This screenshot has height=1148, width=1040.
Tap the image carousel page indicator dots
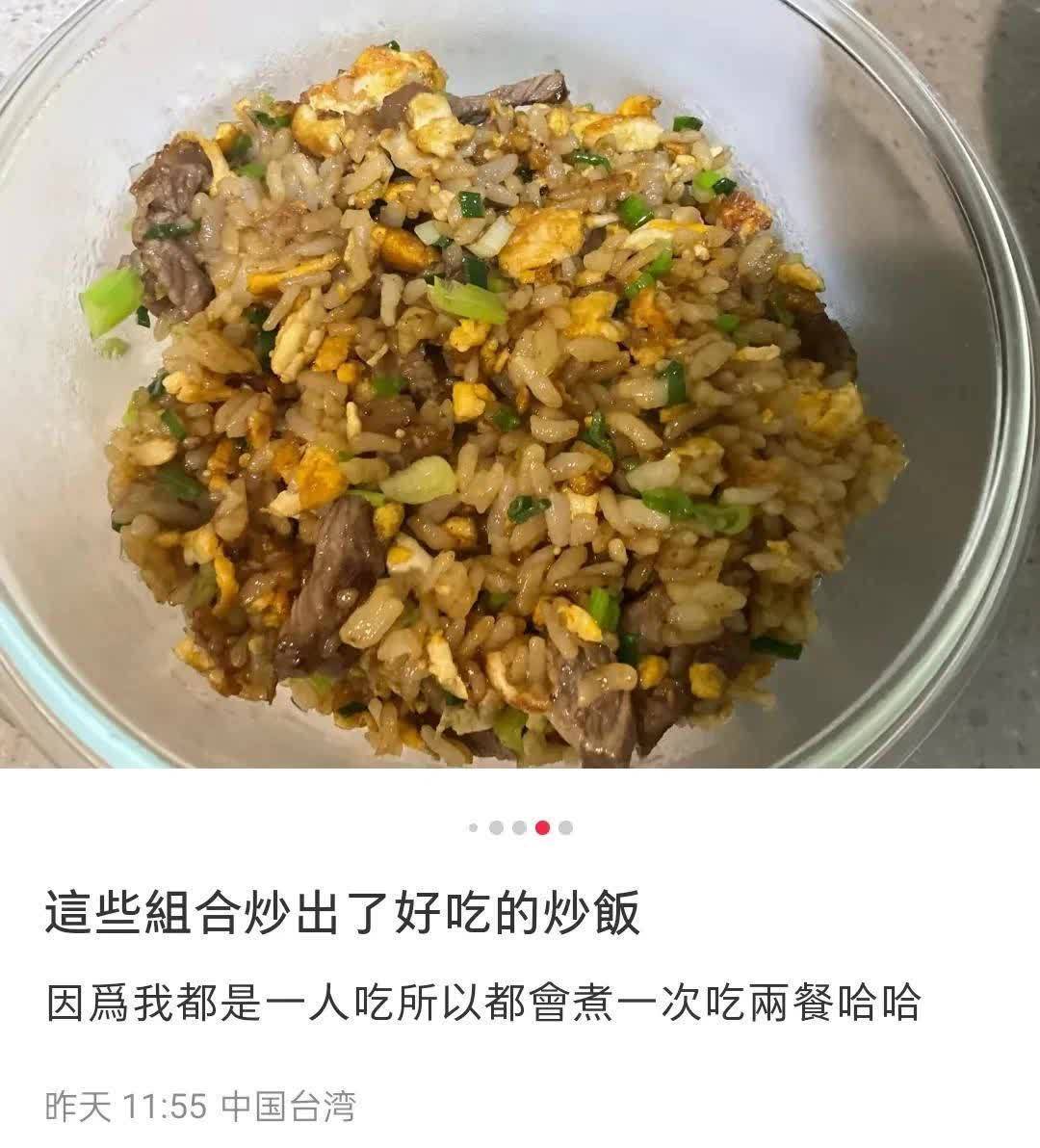(x=520, y=827)
